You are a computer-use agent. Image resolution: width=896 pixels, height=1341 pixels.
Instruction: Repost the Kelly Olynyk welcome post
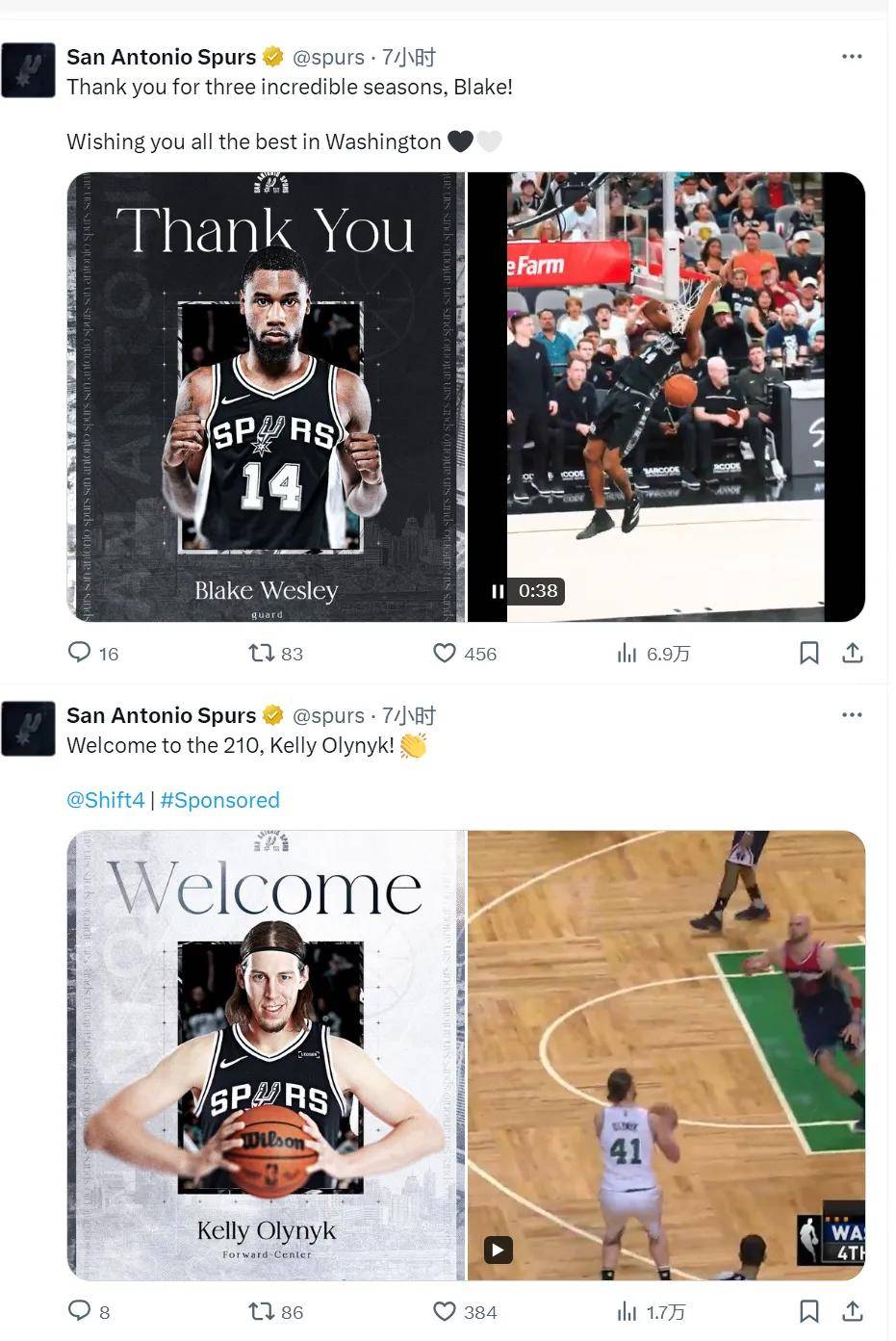261,1311
